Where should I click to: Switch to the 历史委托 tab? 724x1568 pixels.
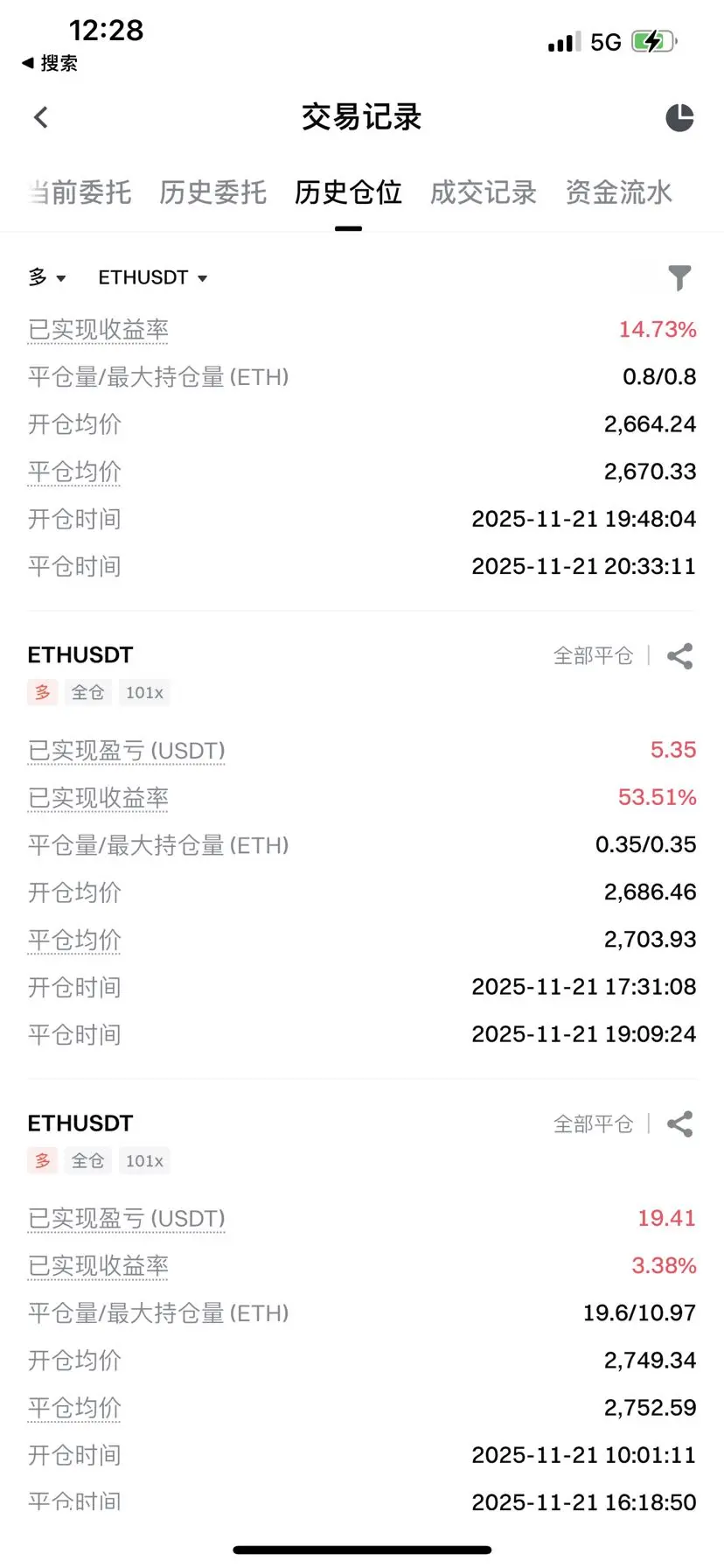pyautogui.click(x=212, y=192)
